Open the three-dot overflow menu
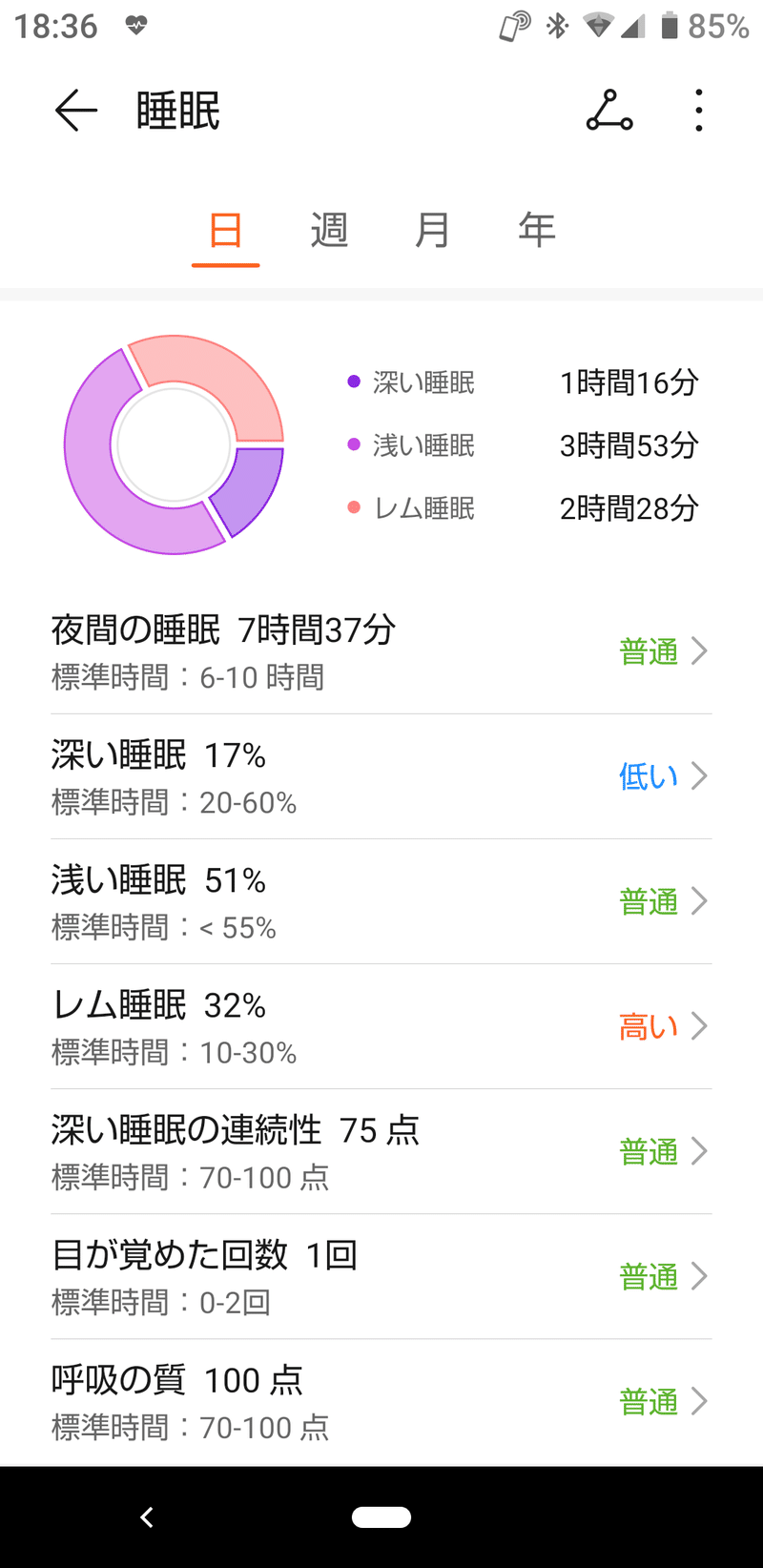The height and width of the screenshot is (1568, 763). tap(699, 112)
